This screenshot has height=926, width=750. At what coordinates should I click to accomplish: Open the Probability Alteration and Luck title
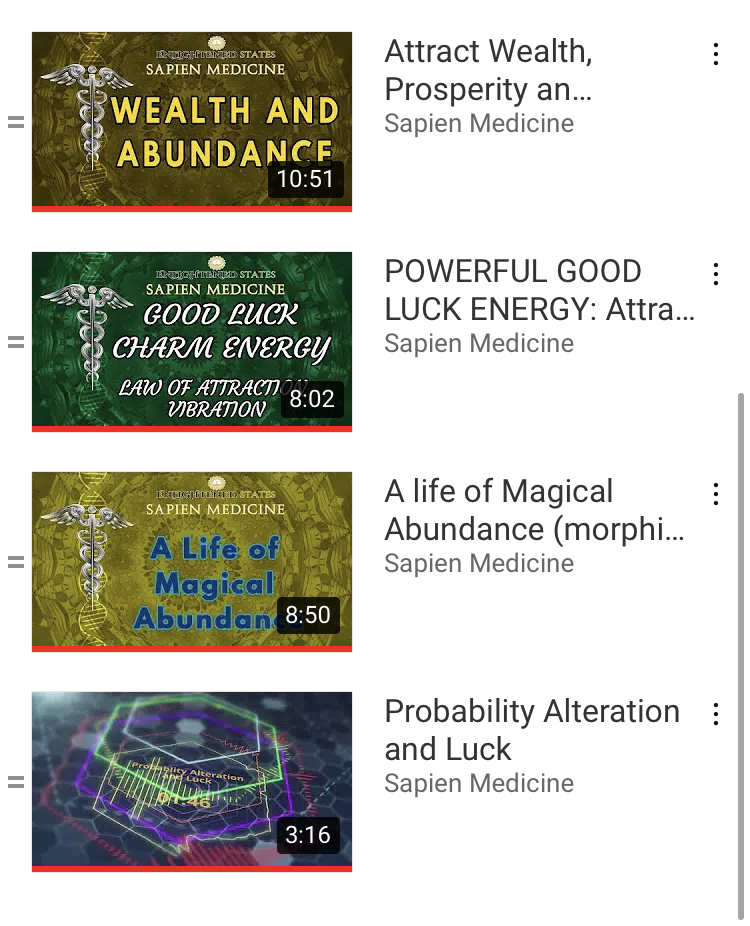(531, 730)
